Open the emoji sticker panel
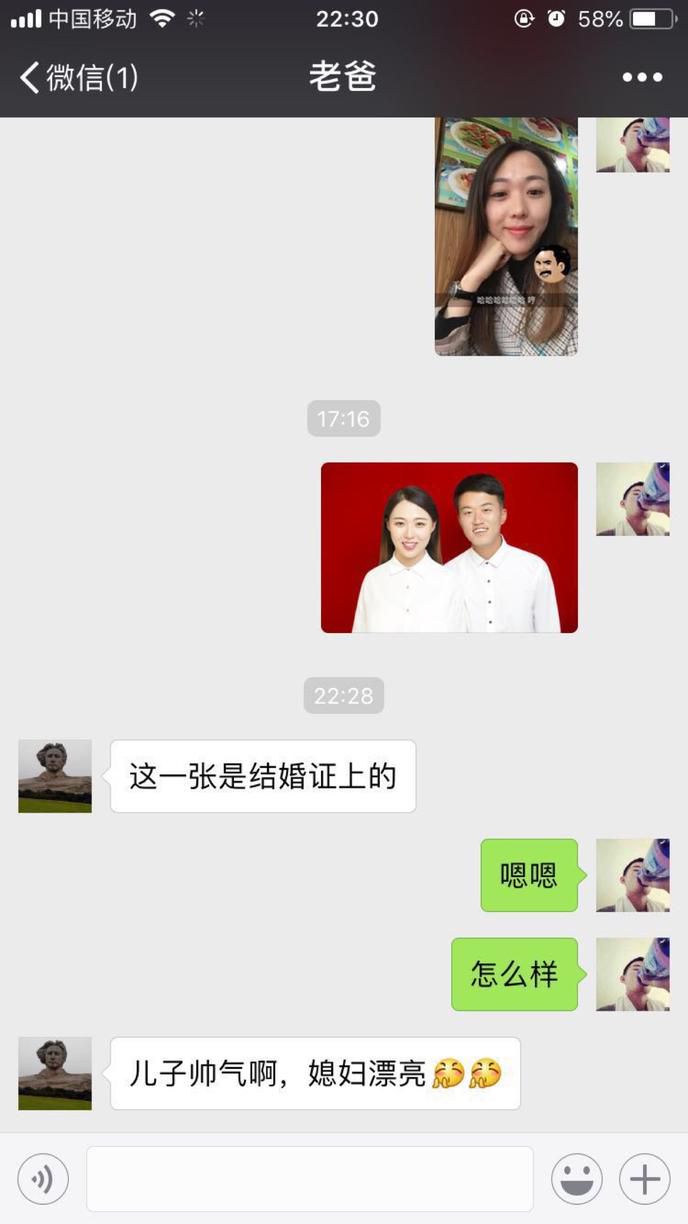The height and width of the screenshot is (1224, 688). coord(577,1179)
